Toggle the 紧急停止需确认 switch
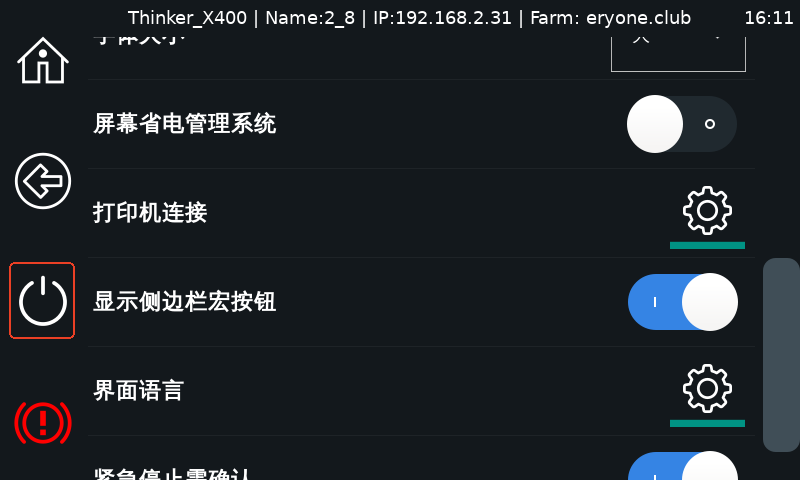Screen dimensions: 800x480 click(683, 470)
